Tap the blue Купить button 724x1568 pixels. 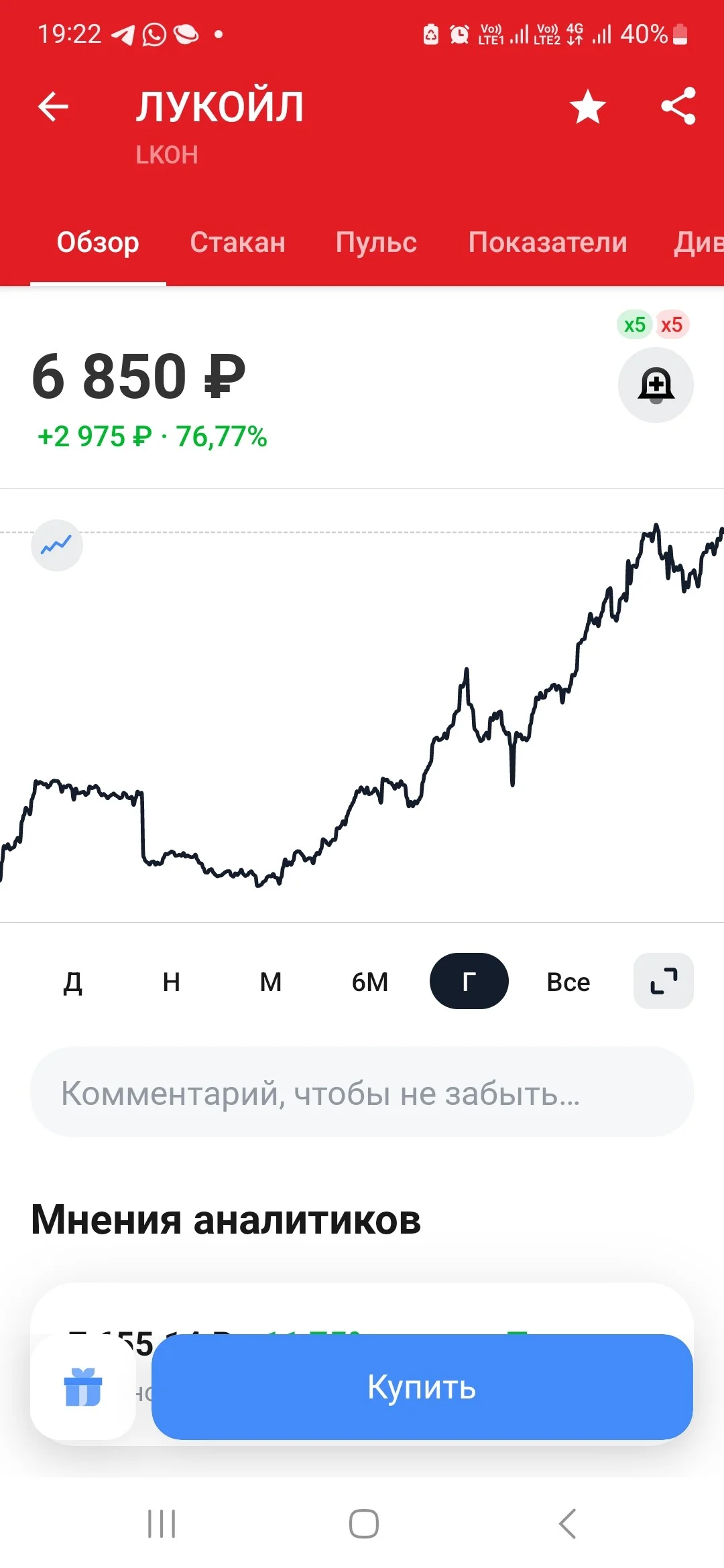click(x=422, y=1387)
